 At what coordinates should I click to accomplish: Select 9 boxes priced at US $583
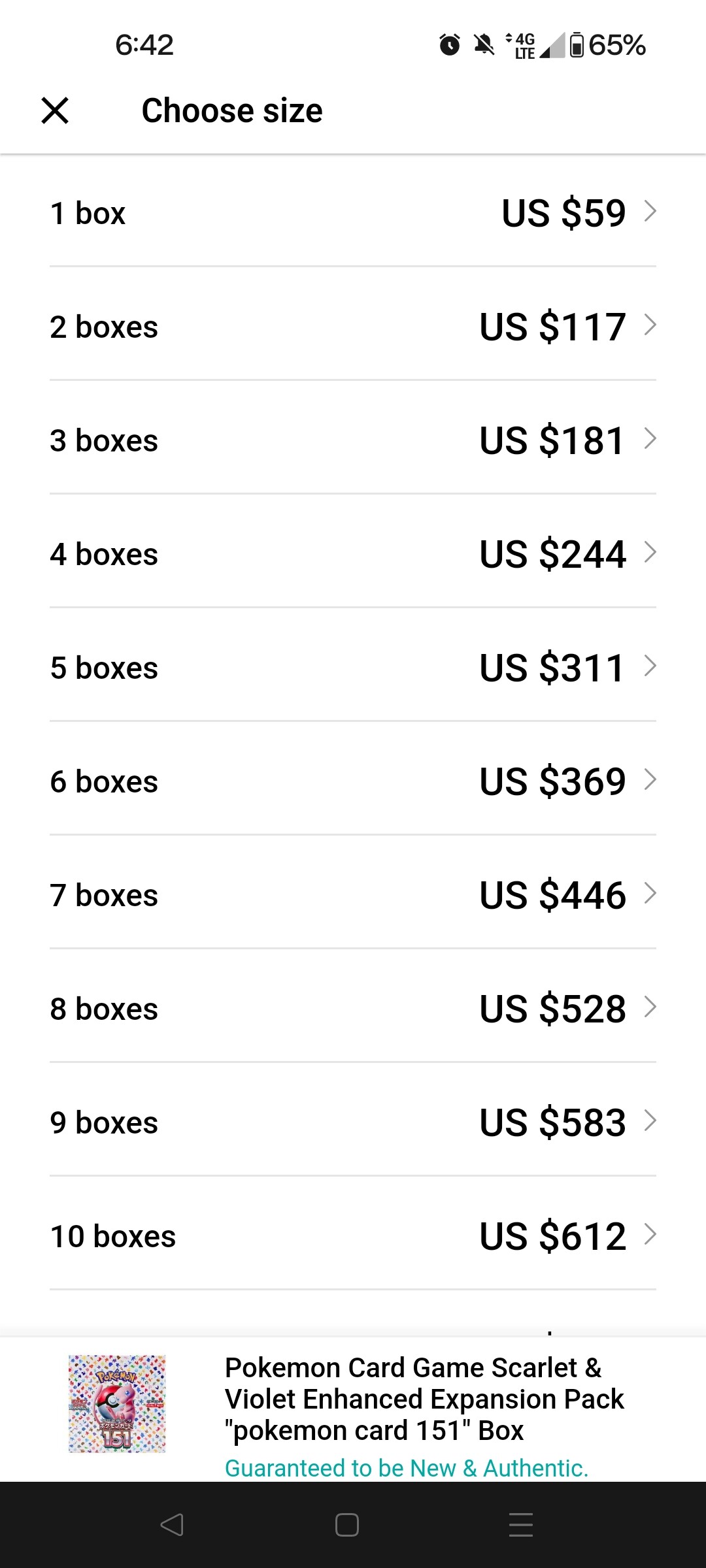(x=353, y=1121)
